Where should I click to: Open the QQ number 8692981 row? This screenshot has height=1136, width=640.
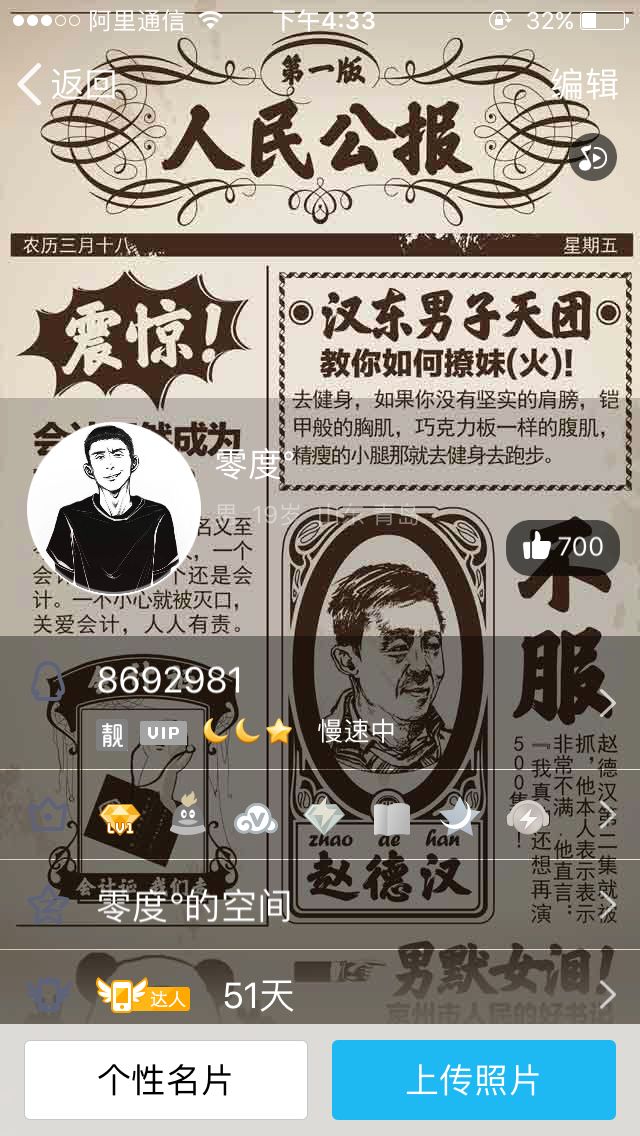tap(320, 703)
